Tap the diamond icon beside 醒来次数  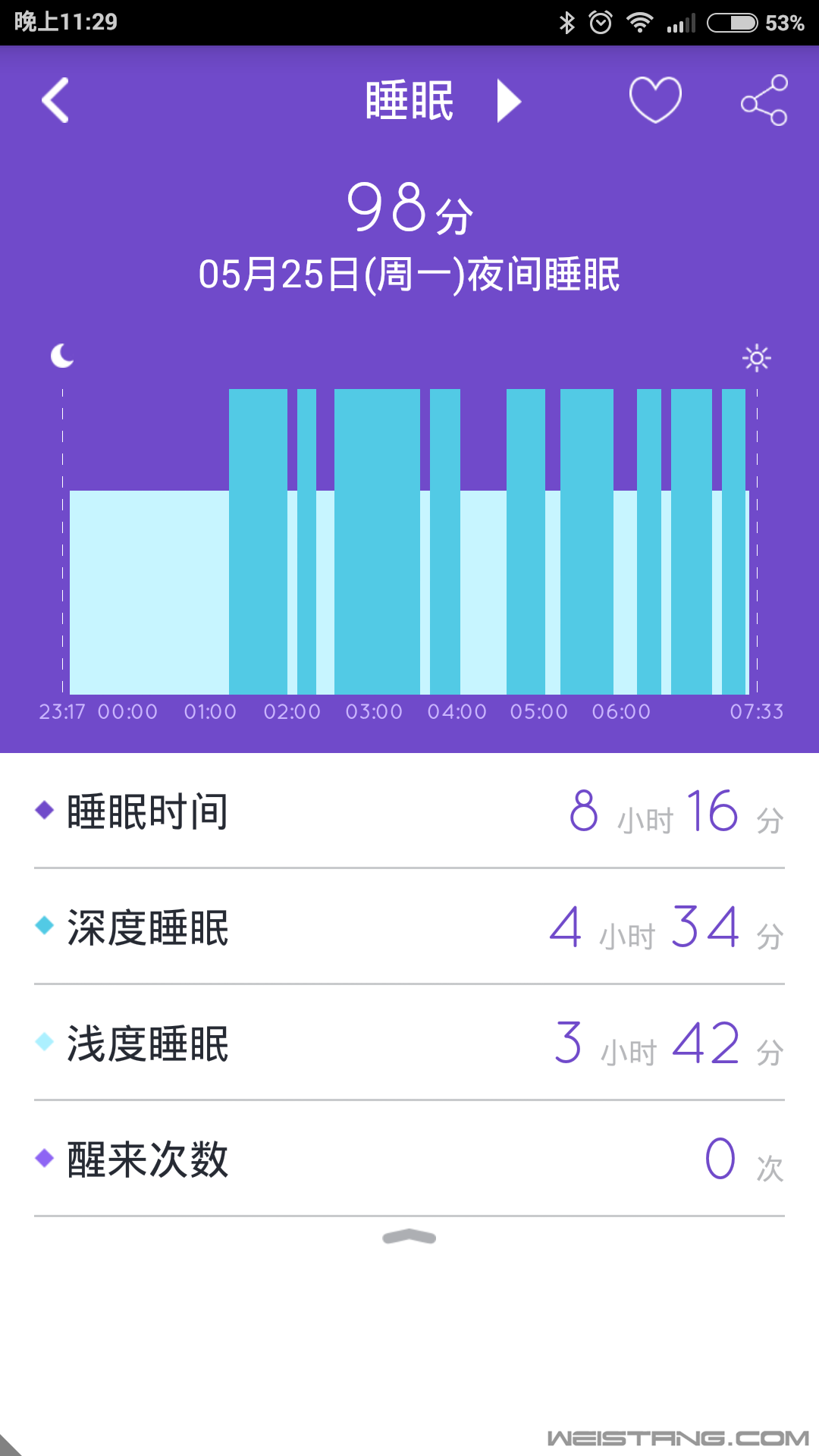click(43, 1158)
